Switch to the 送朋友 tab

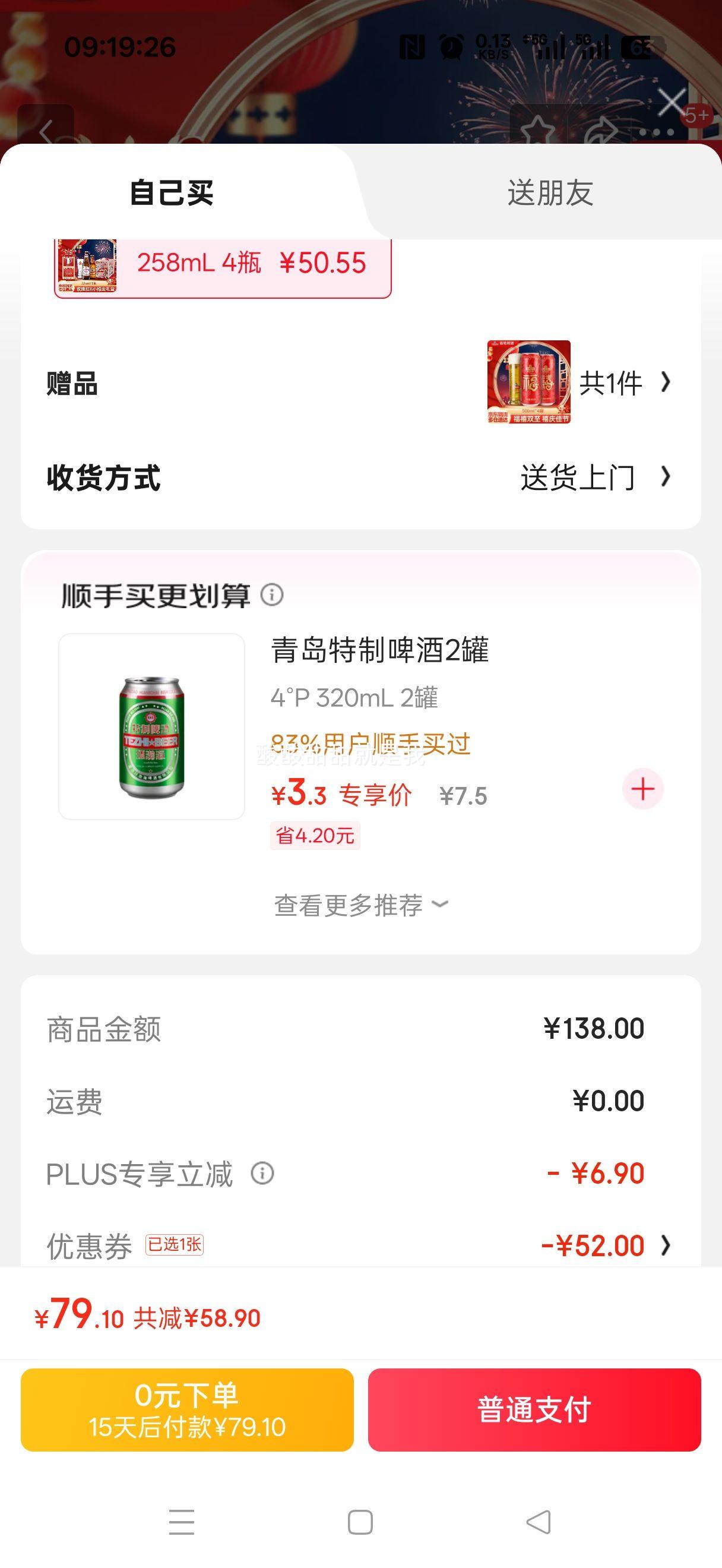[550, 192]
